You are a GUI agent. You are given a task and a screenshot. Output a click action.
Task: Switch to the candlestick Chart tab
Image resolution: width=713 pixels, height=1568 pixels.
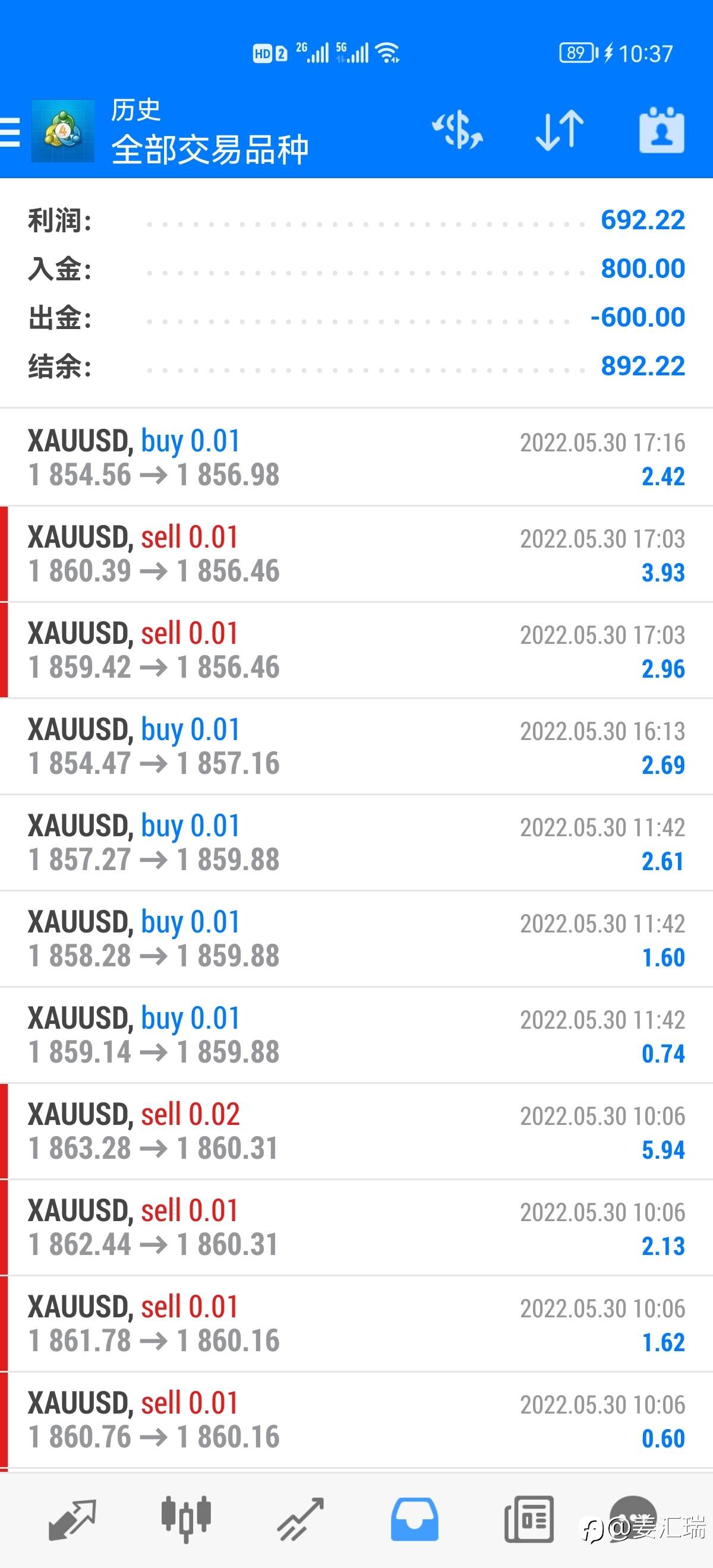(x=186, y=1520)
